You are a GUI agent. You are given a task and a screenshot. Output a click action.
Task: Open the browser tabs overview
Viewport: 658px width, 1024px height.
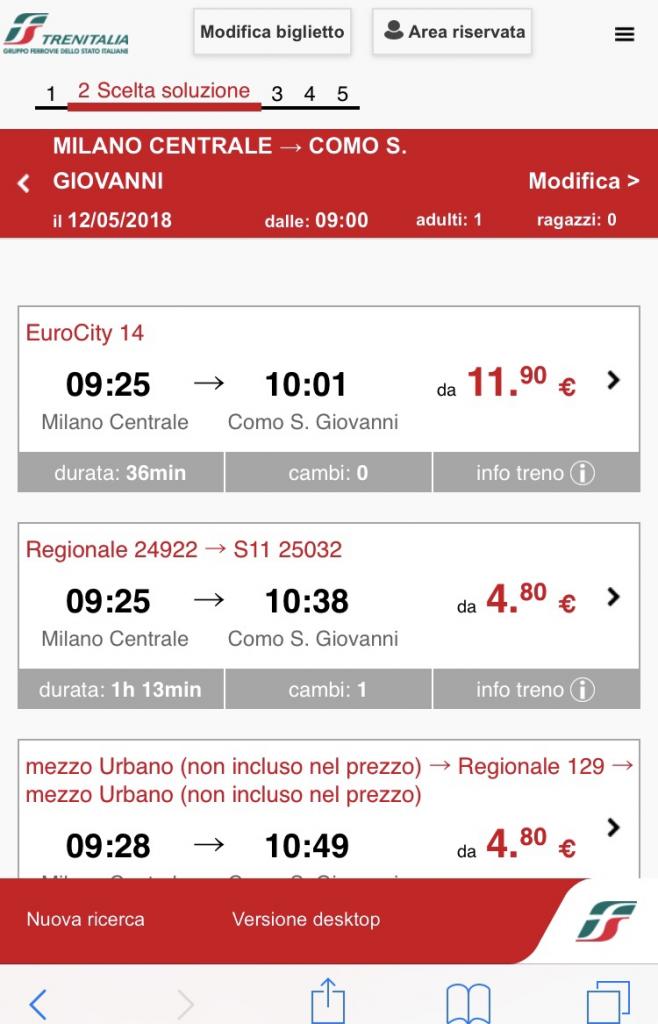(x=608, y=1001)
